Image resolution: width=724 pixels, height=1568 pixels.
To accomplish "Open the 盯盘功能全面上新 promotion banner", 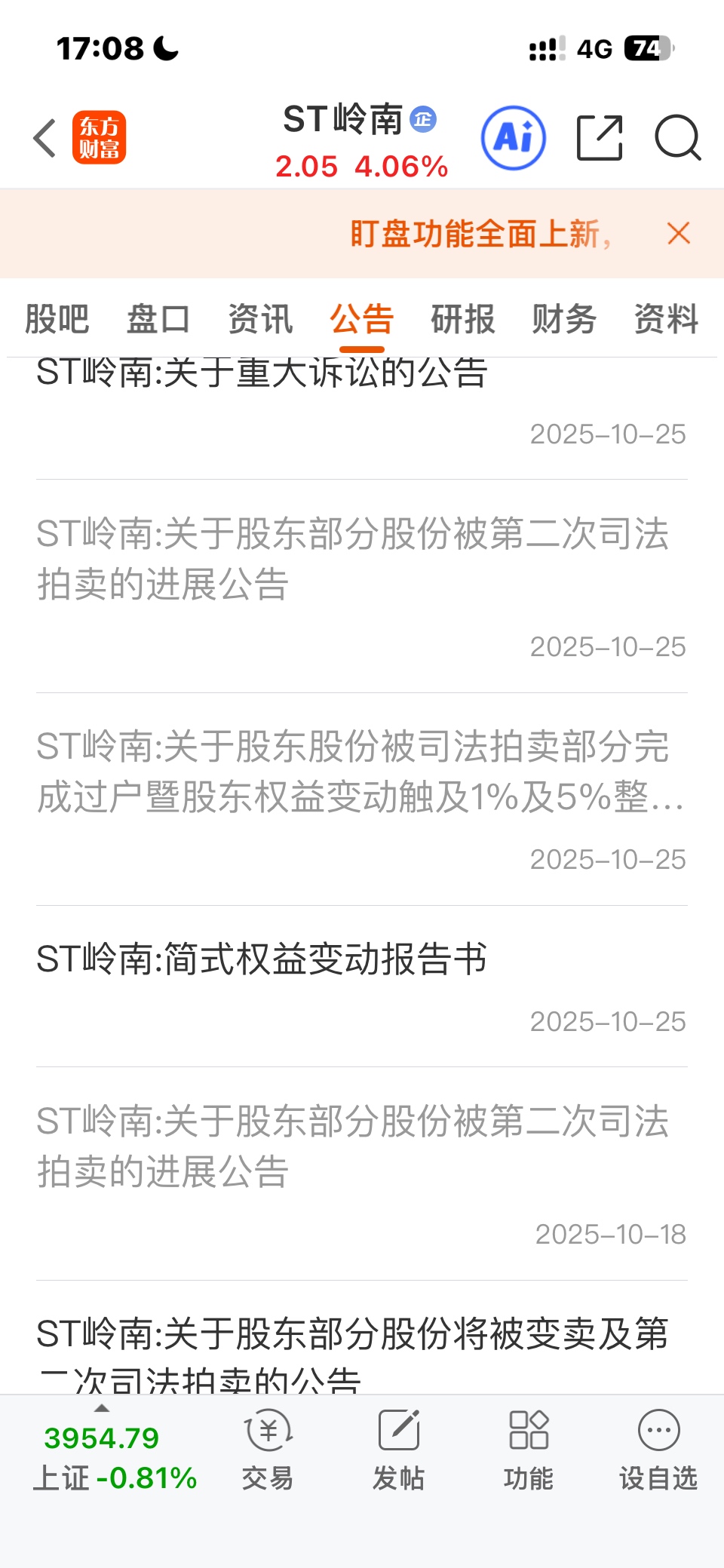I will point(480,234).
